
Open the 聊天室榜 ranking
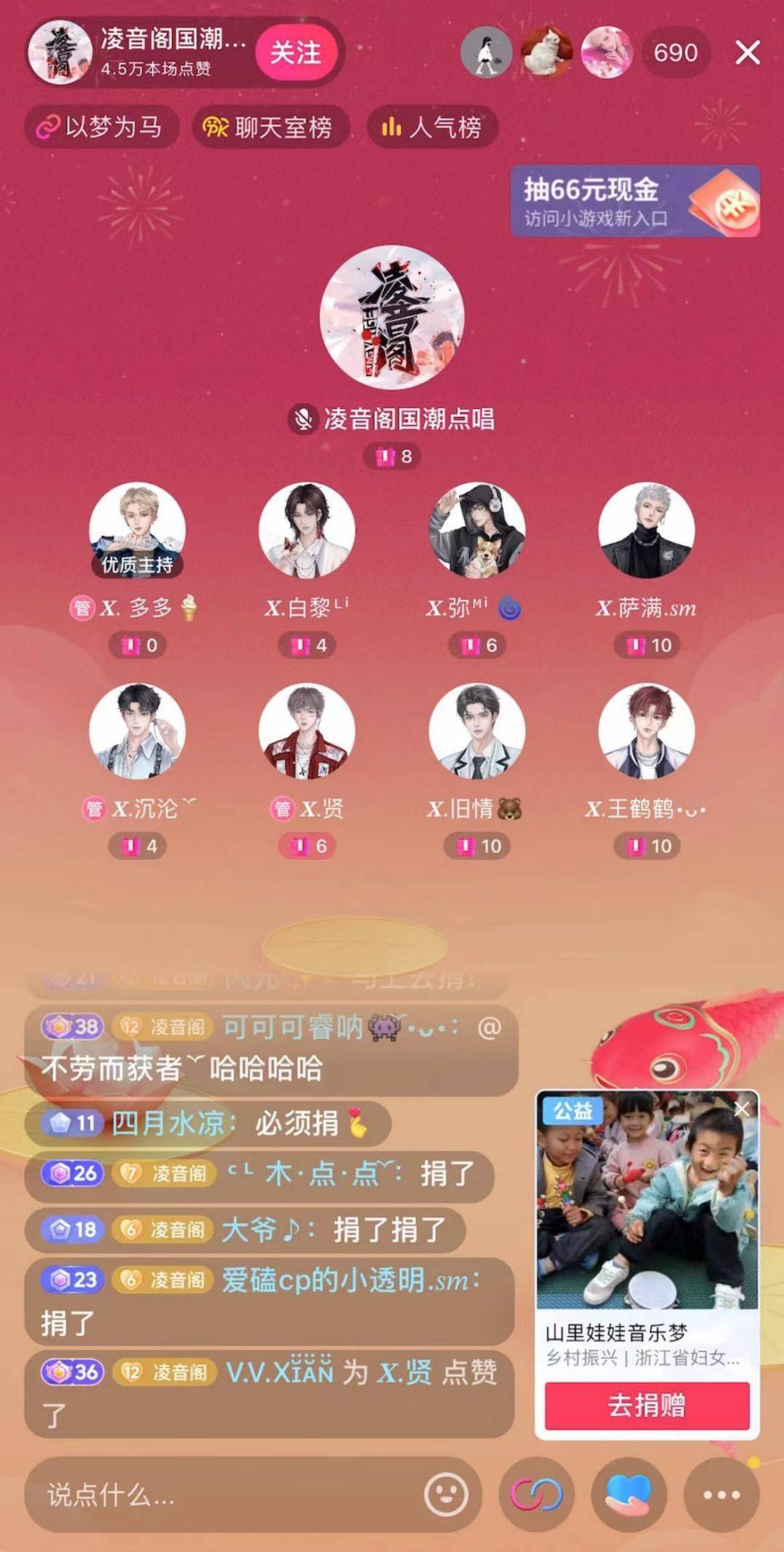268,128
